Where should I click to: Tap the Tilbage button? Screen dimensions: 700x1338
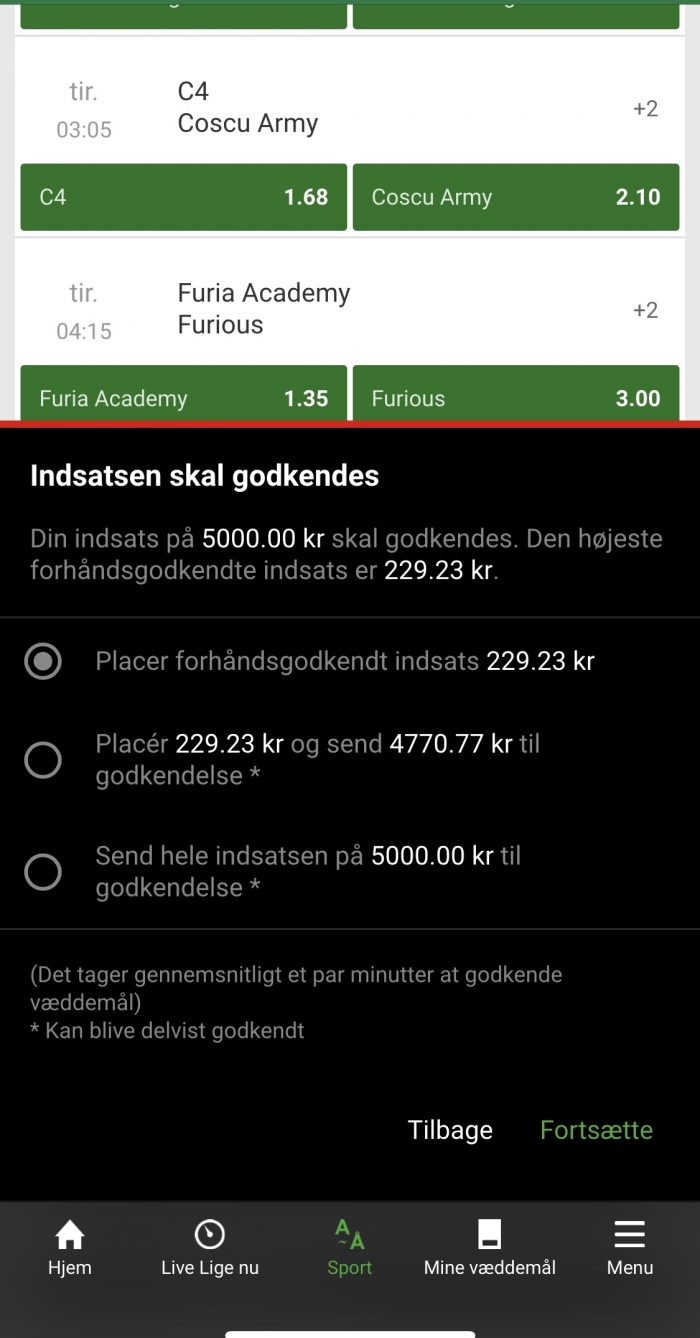tap(450, 1130)
